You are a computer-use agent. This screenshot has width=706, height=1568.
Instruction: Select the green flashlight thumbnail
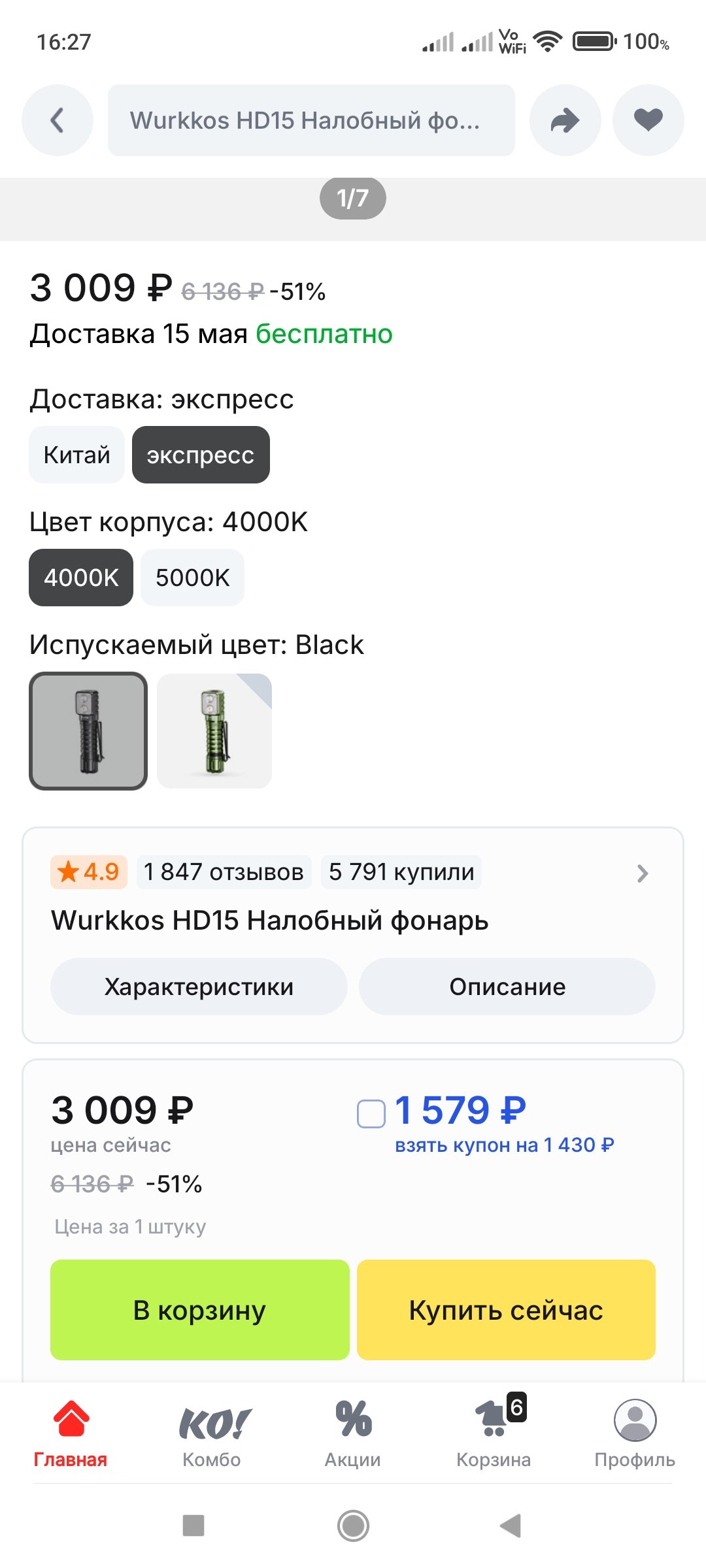(x=214, y=731)
